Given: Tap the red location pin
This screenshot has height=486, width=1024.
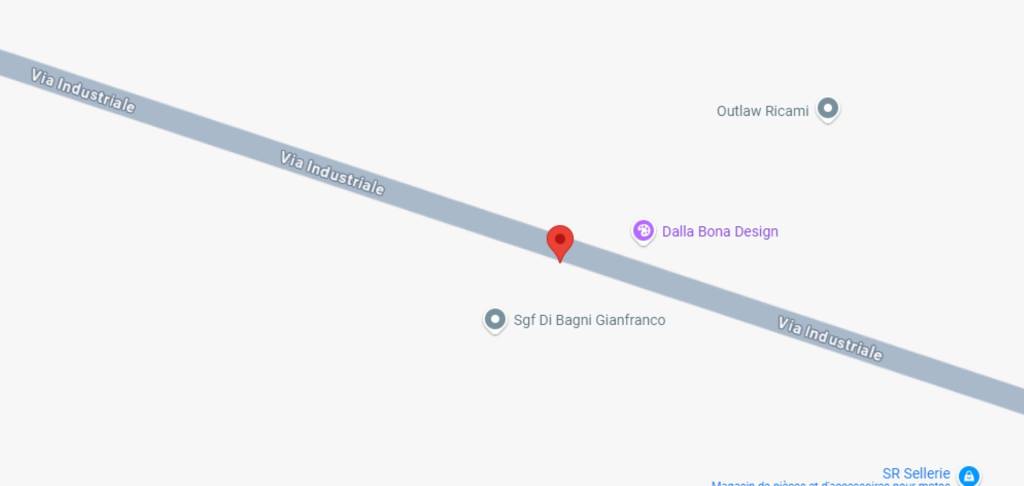Looking at the screenshot, I should pyautogui.click(x=560, y=241).
